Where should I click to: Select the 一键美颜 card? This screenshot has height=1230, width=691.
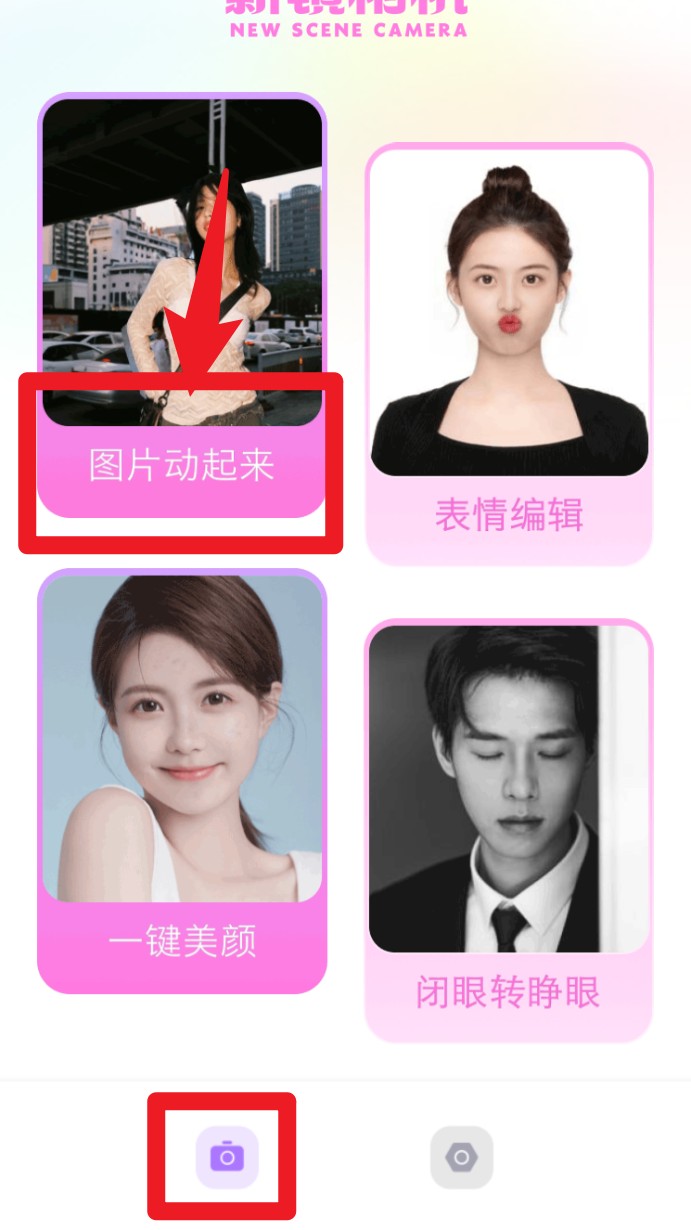click(x=182, y=780)
